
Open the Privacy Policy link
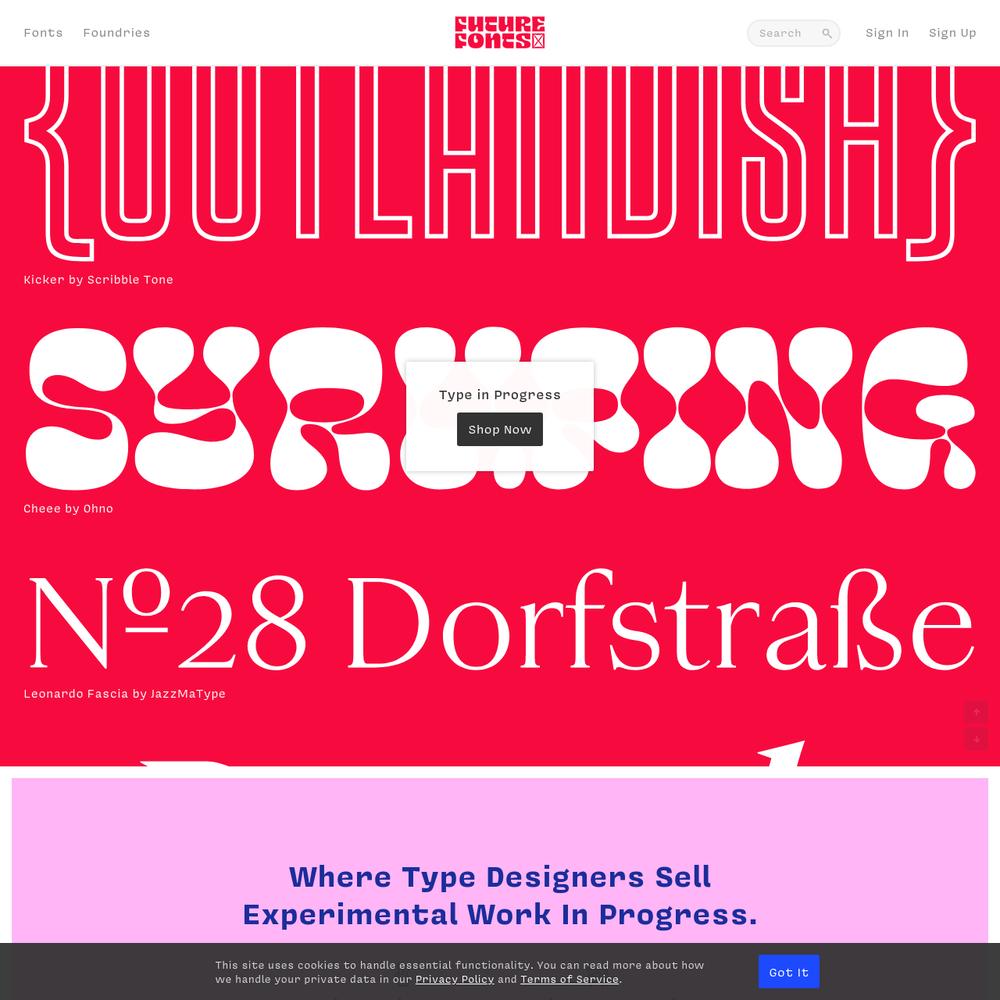coord(454,979)
